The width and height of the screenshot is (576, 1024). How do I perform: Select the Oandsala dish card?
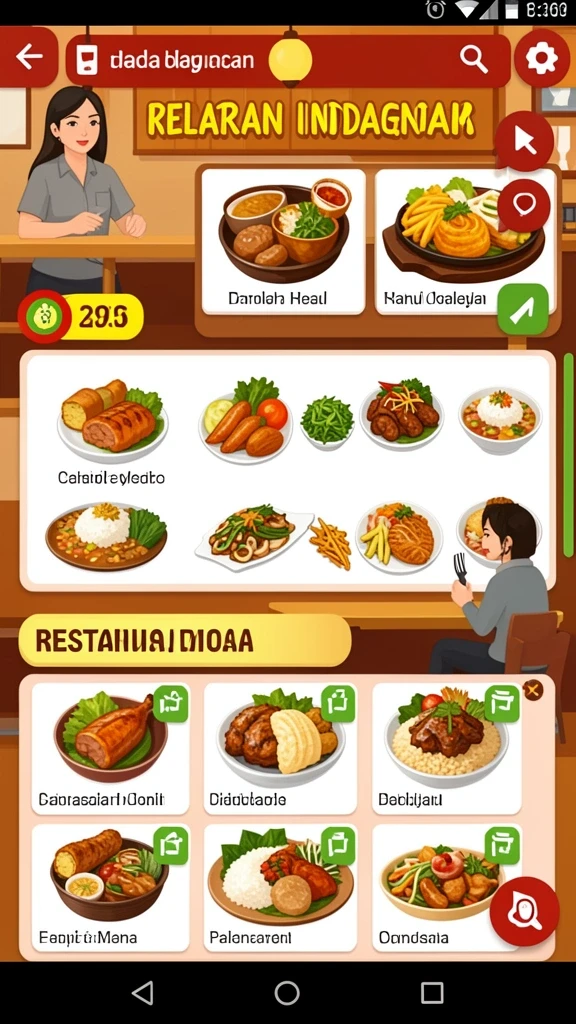[x=447, y=888]
